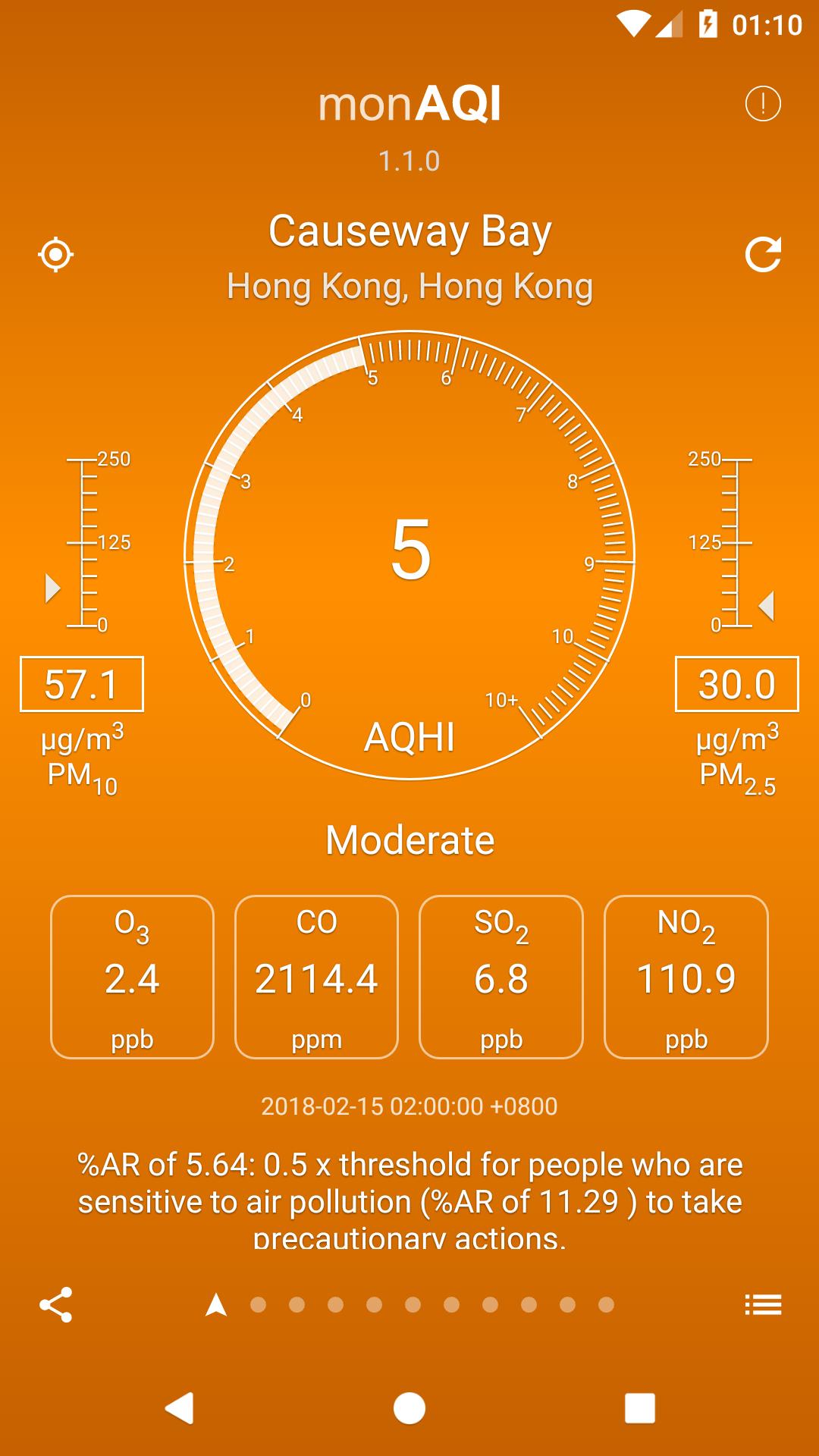Open the CO pollutant card
This screenshot has height=1456, width=819.
click(x=316, y=977)
